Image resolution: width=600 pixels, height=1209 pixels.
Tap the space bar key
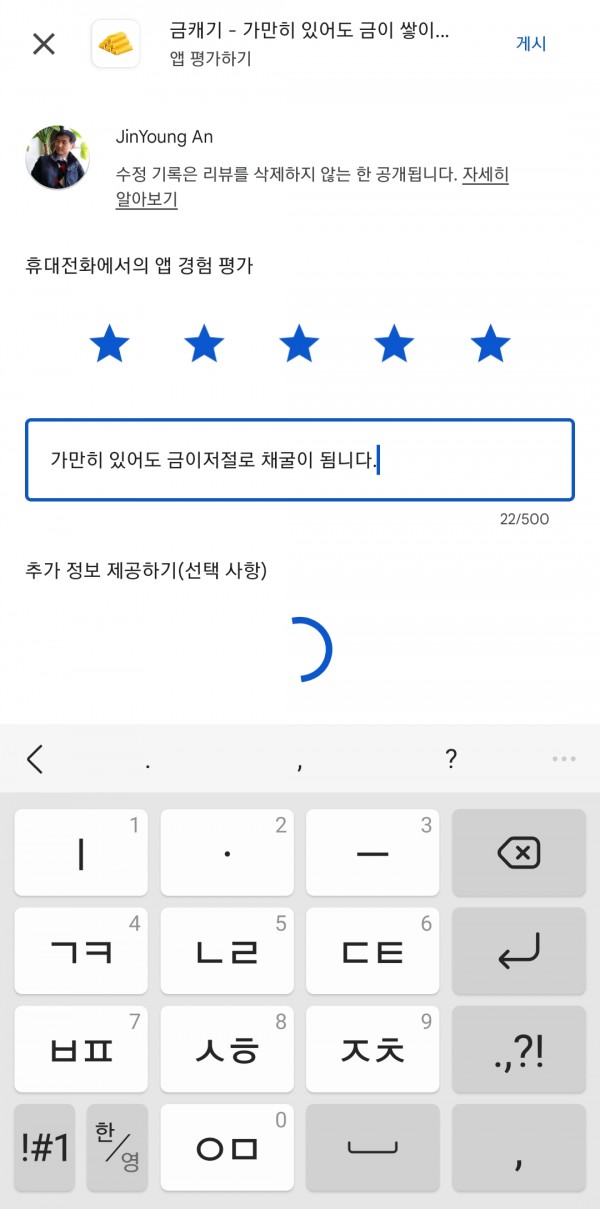point(373,1148)
